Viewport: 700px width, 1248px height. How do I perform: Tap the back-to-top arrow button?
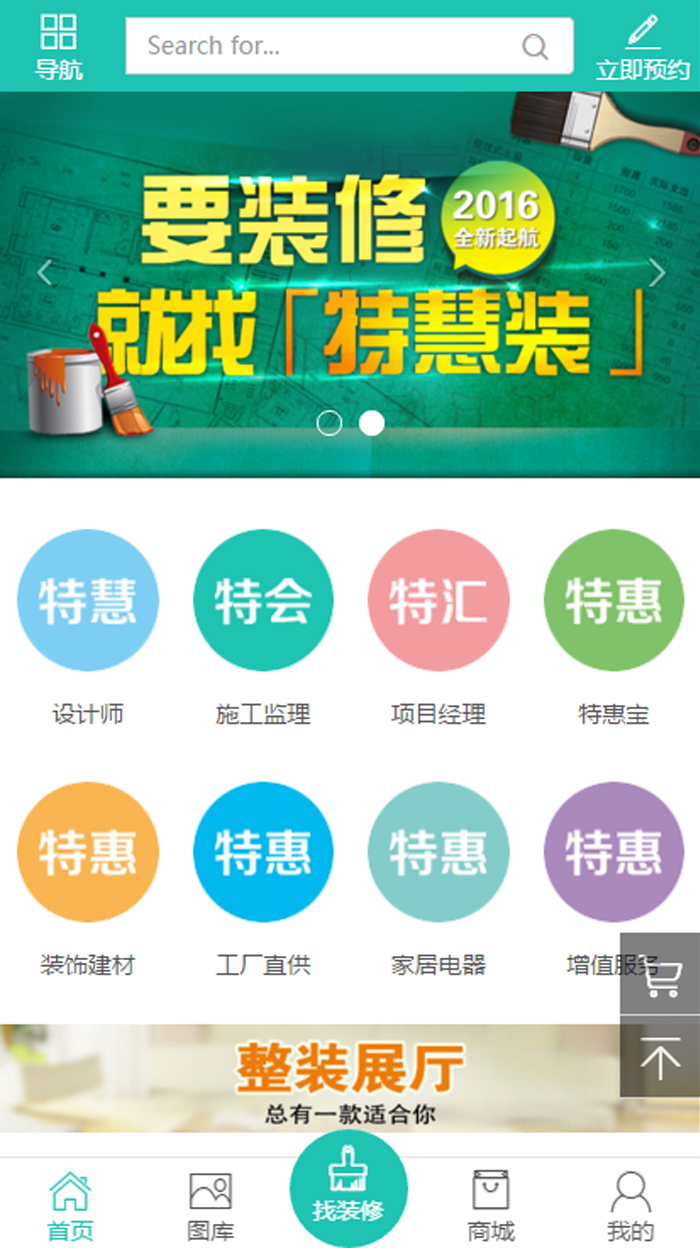tap(660, 1057)
